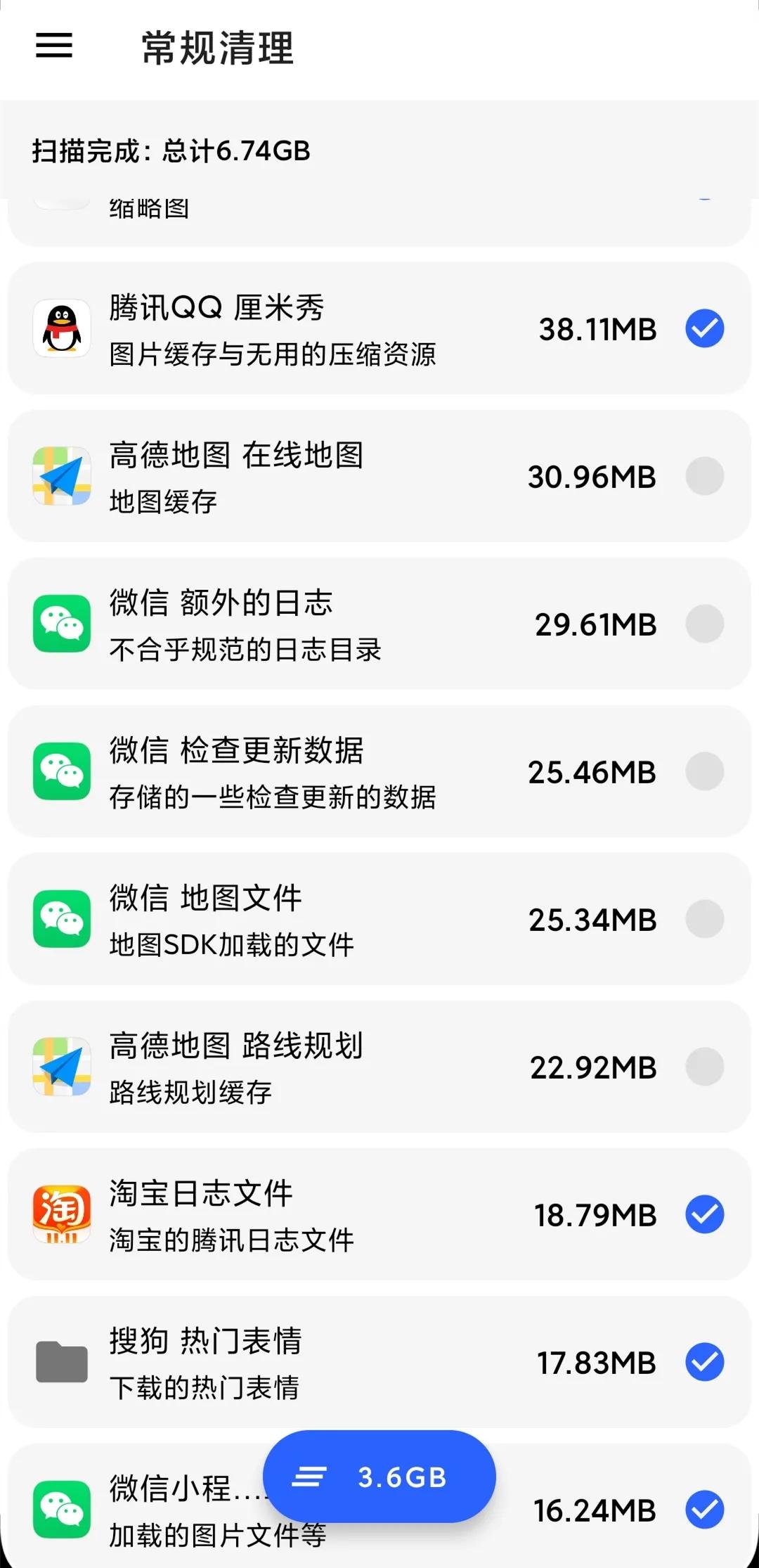This screenshot has height=1568, width=759.
Task: Select 高德地图 在线地图 for cleaning
Action: [704, 477]
